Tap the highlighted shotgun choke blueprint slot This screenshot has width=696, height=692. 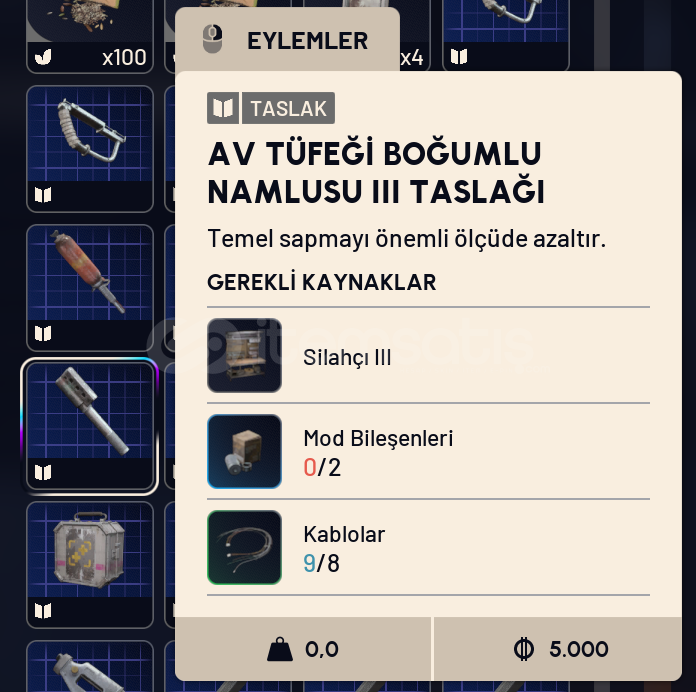(x=89, y=425)
